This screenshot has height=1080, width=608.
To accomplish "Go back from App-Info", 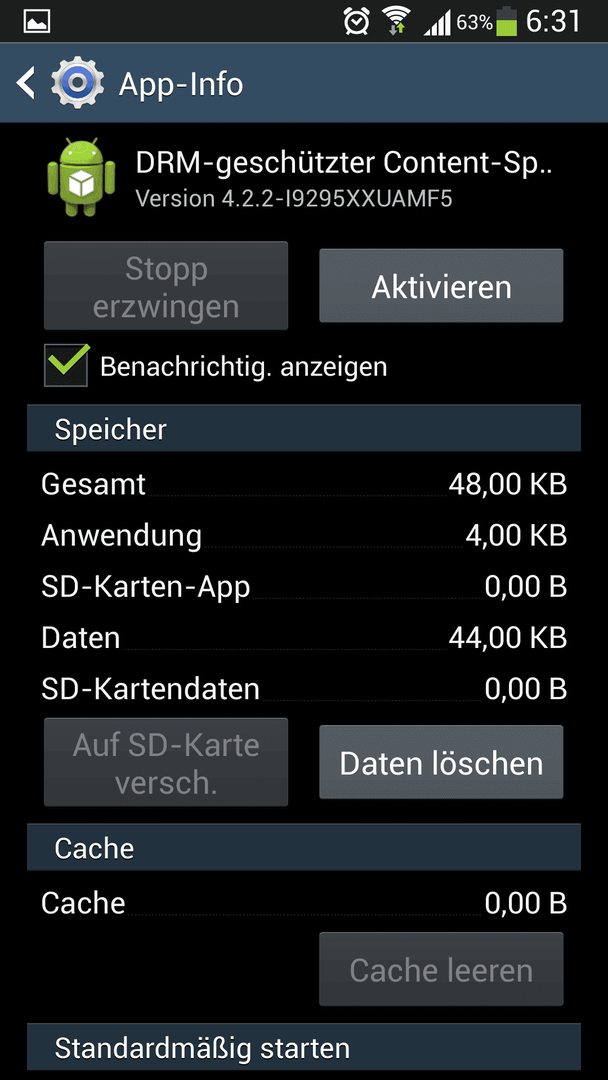I will point(26,83).
